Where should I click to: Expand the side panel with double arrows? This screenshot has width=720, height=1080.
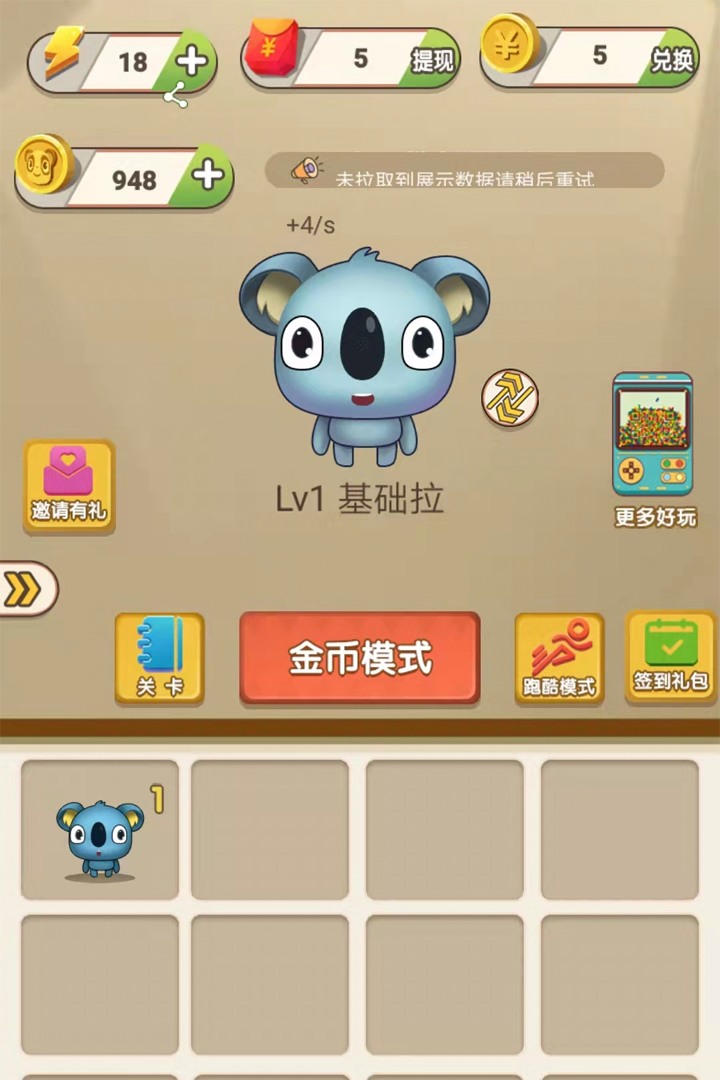[25, 590]
